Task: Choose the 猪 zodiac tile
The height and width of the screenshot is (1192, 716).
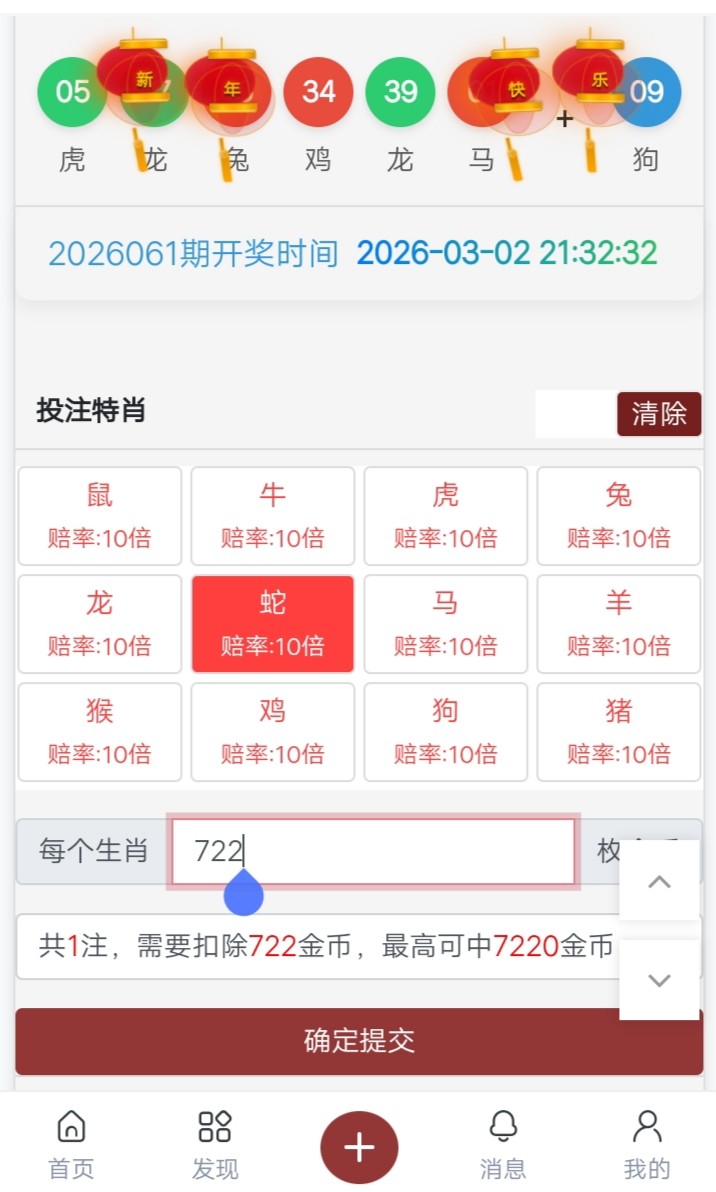Action: (619, 732)
